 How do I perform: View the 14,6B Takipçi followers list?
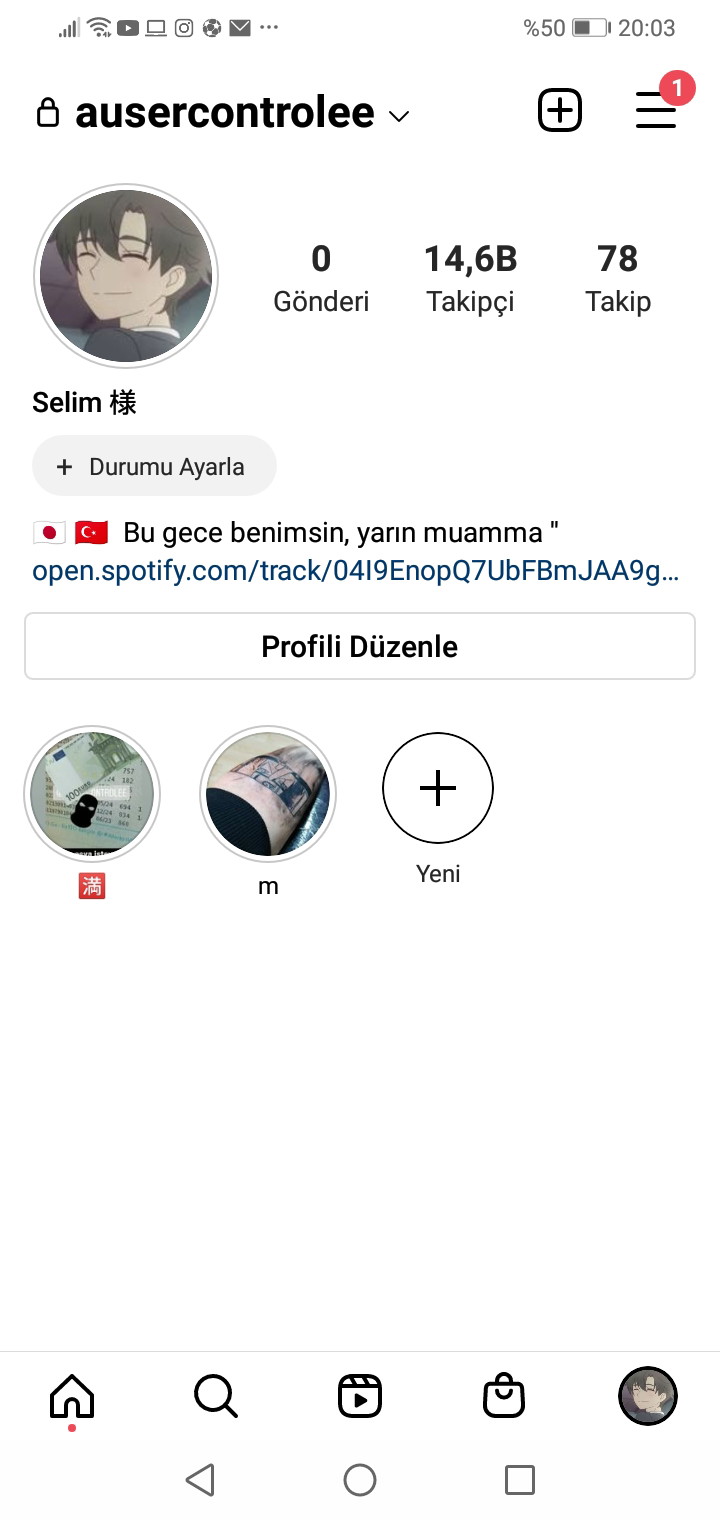click(470, 278)
